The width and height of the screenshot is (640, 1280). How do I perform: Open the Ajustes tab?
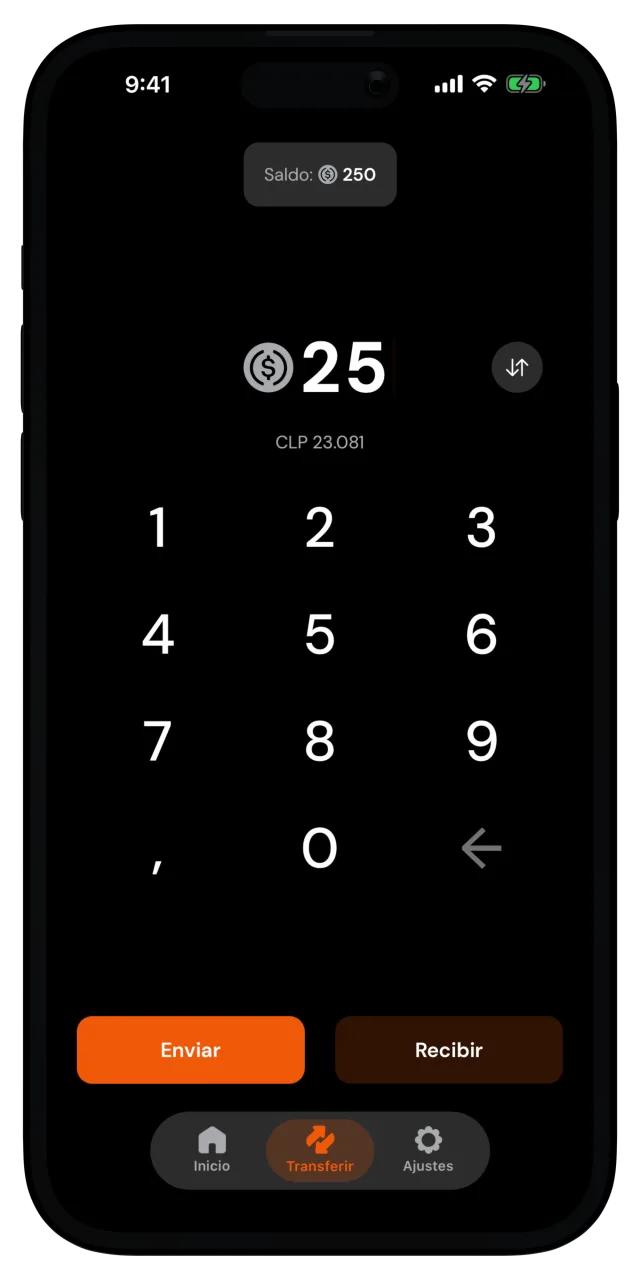tap(428, 1150)
